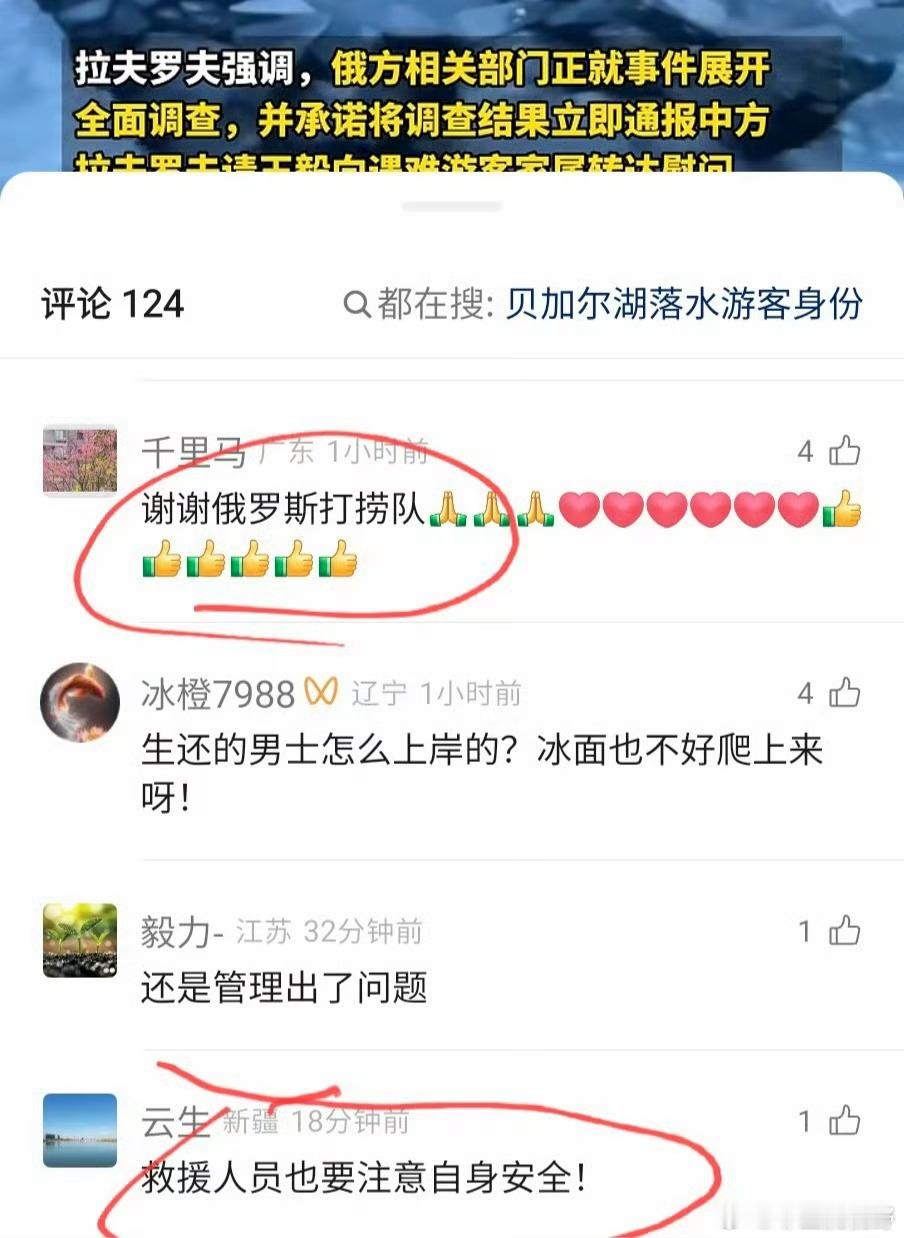
Task: Like 云生's comment with the thumbs-up icon
Action: click(x=844, y=1120)
